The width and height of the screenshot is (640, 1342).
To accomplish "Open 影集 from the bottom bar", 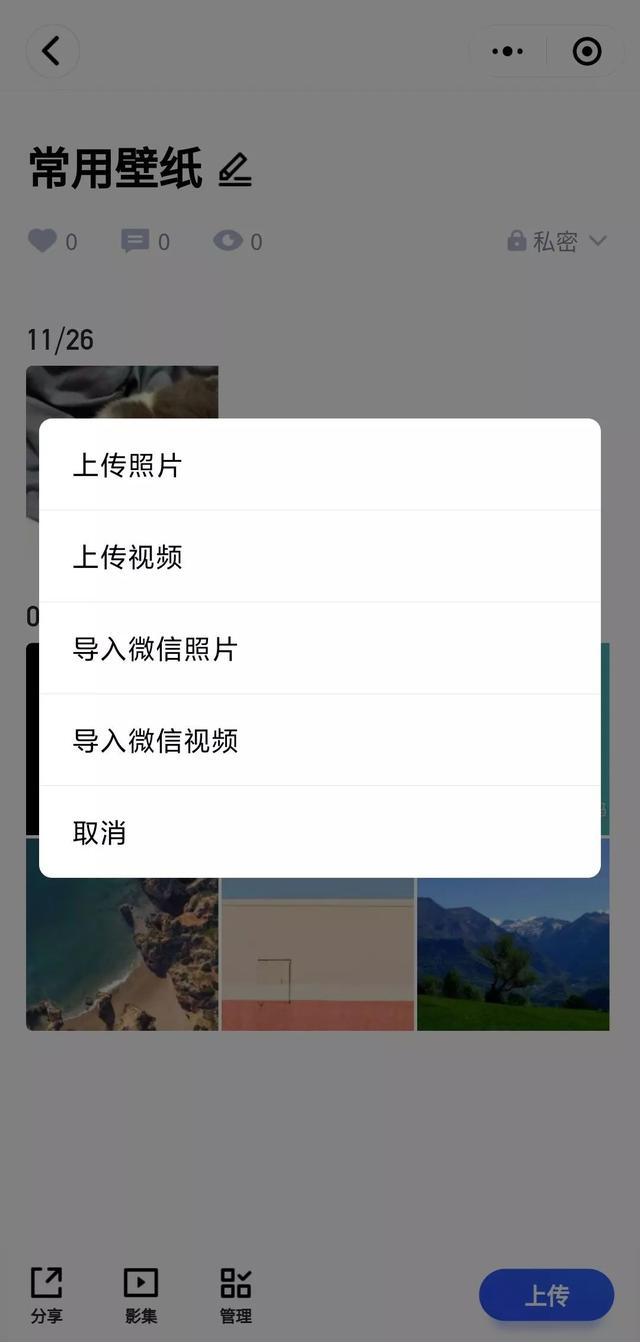I will pos(141,1295).
